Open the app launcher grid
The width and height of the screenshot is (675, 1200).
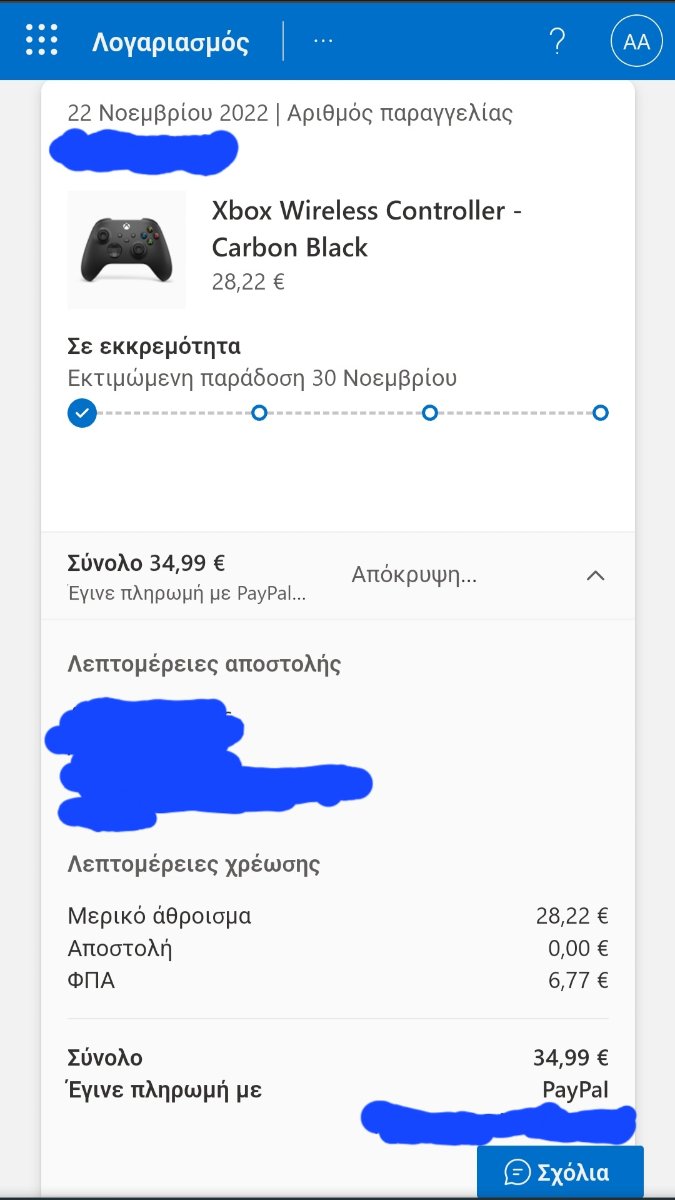click(42, 41)
